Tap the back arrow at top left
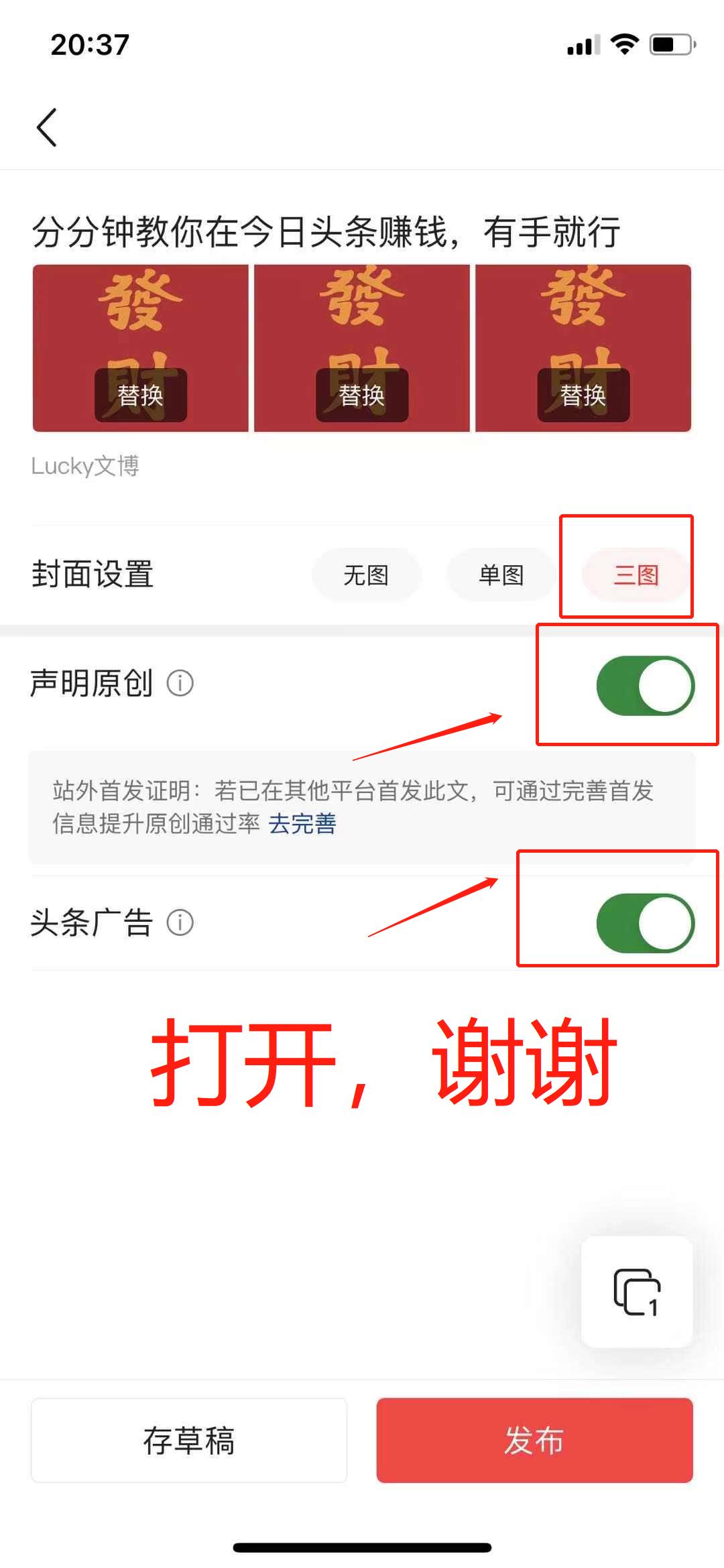This screenshot has height=1568, width=724. pos(47,127)
